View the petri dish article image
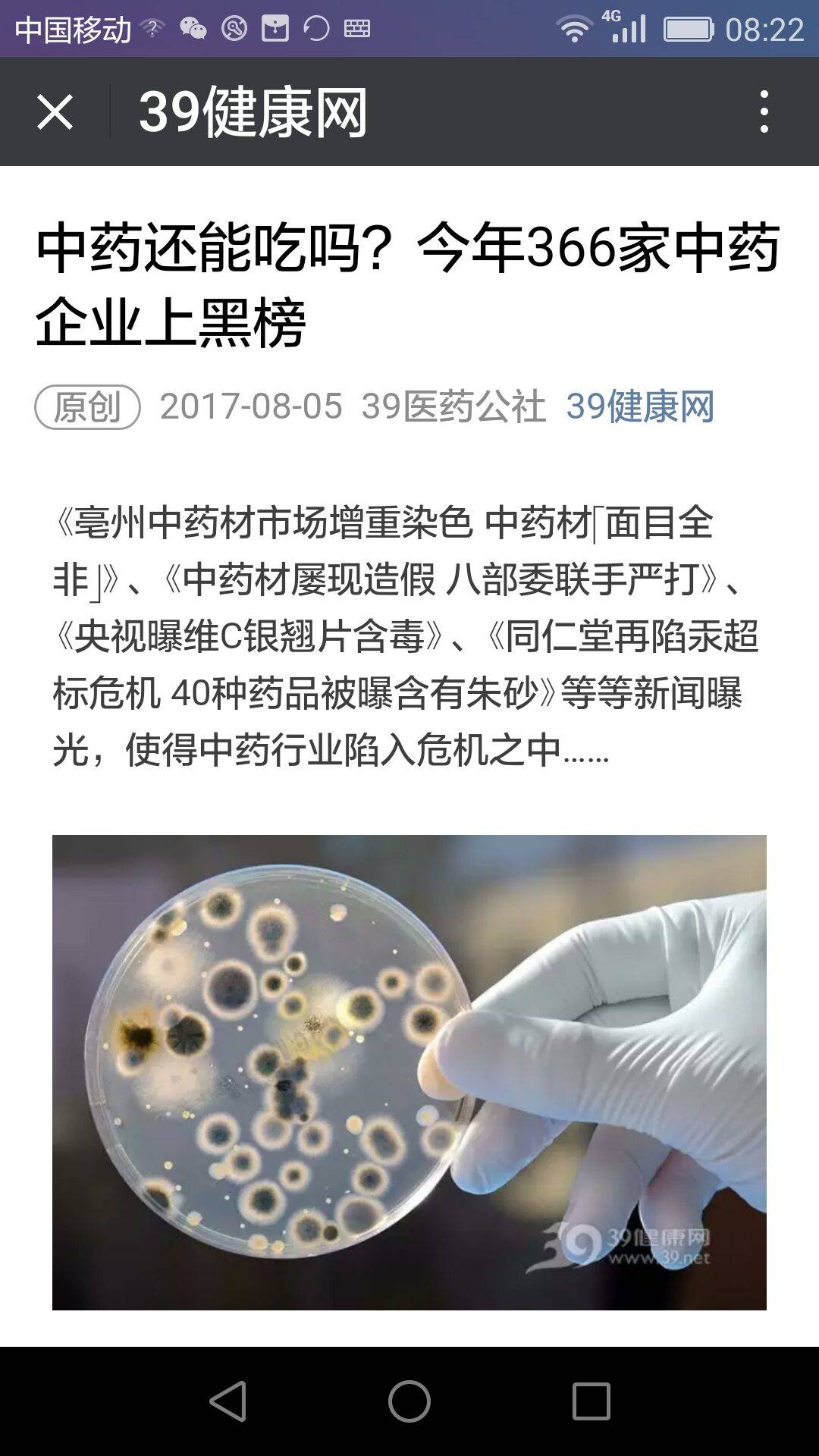 click(409, 1072)
